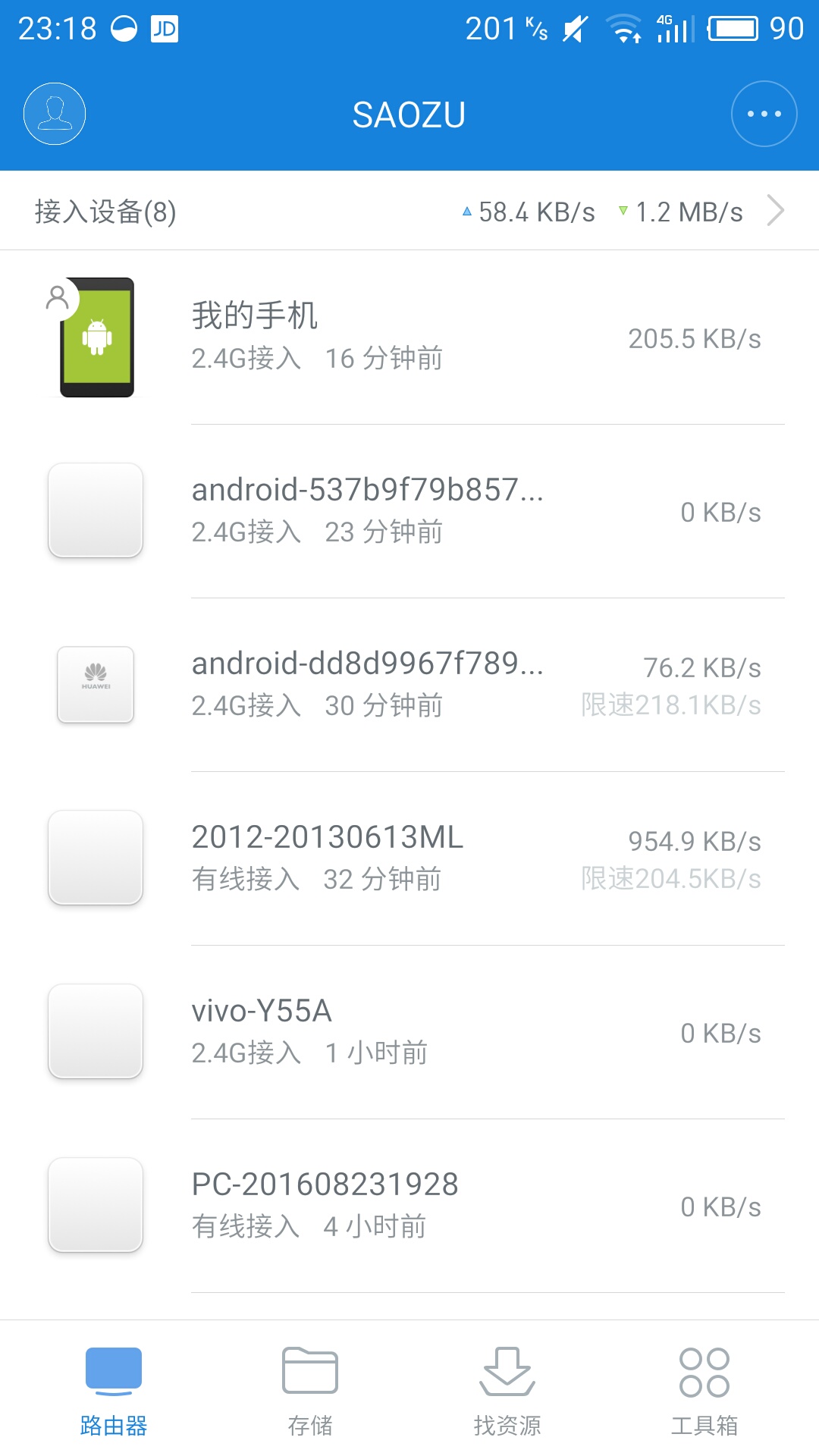
Task: Open the vivo-Y55A device entry
Action: pos(409,1031)
